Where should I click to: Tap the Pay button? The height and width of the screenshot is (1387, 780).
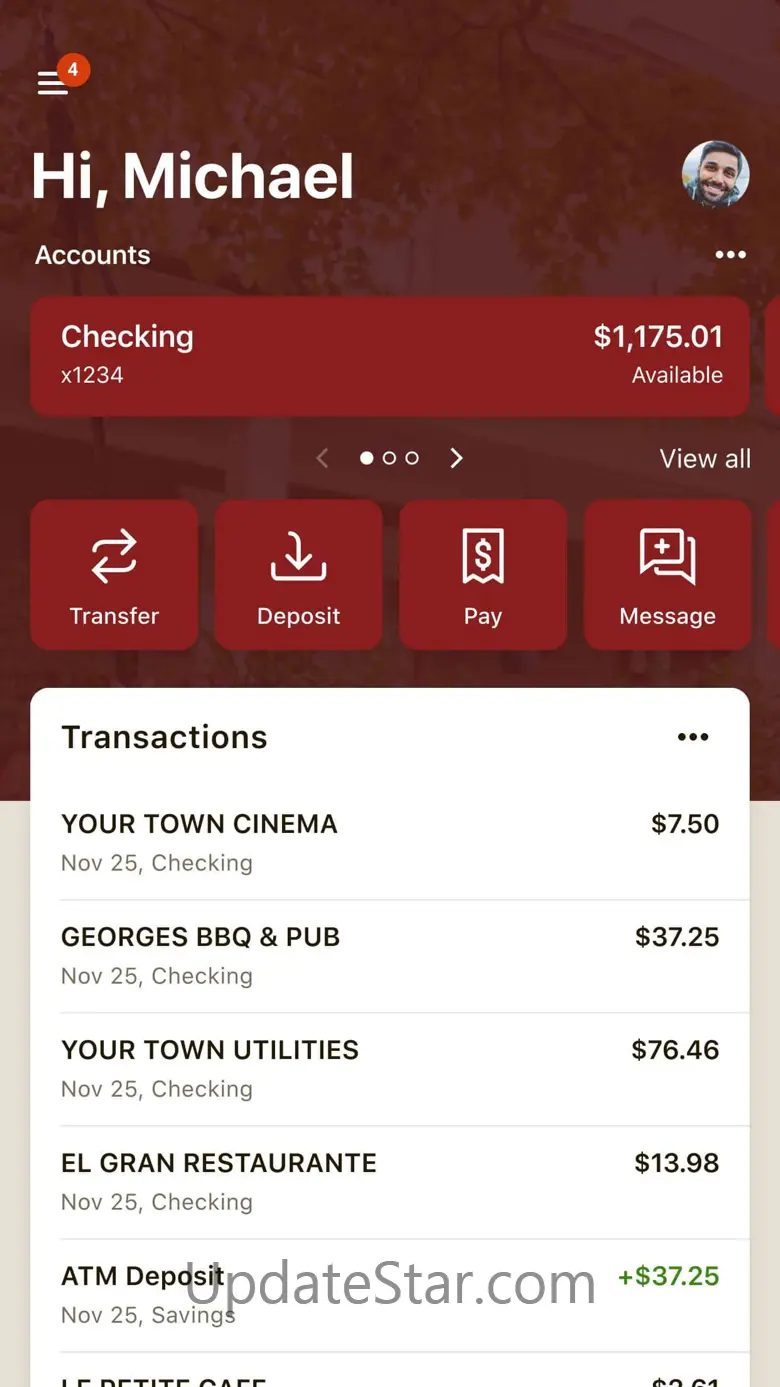(483, 575)
